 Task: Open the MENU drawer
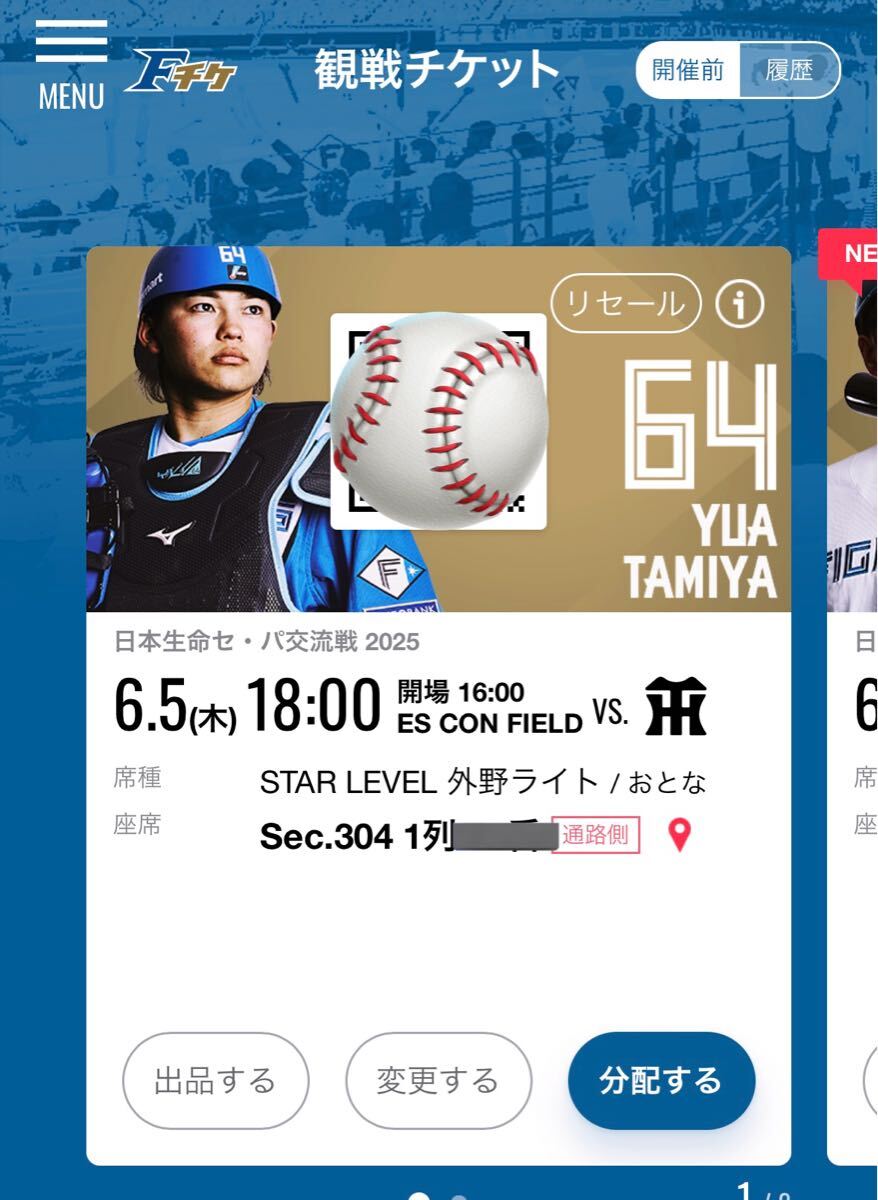[70, 64]
